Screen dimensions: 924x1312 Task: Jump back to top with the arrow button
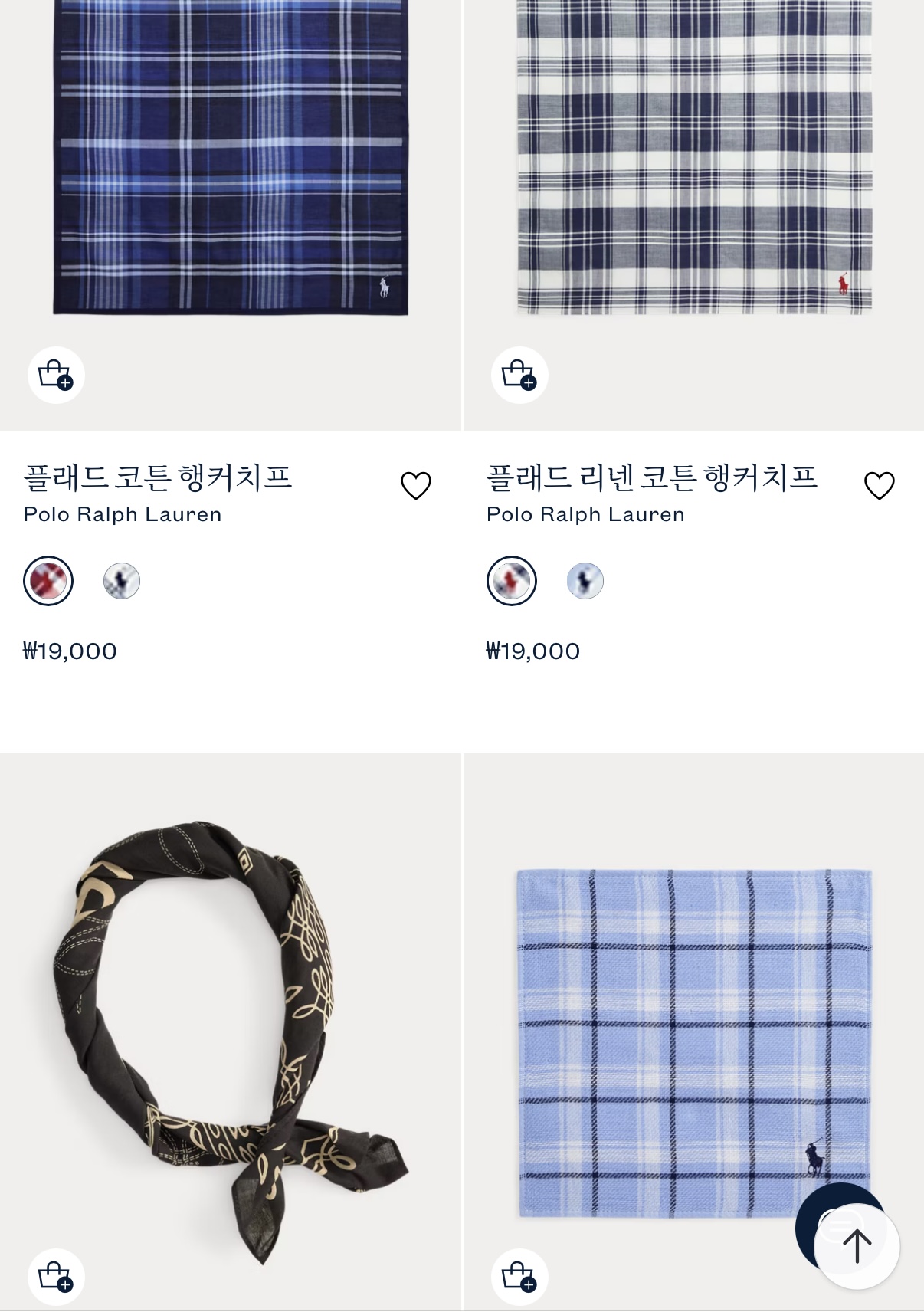coord(856,1246)
